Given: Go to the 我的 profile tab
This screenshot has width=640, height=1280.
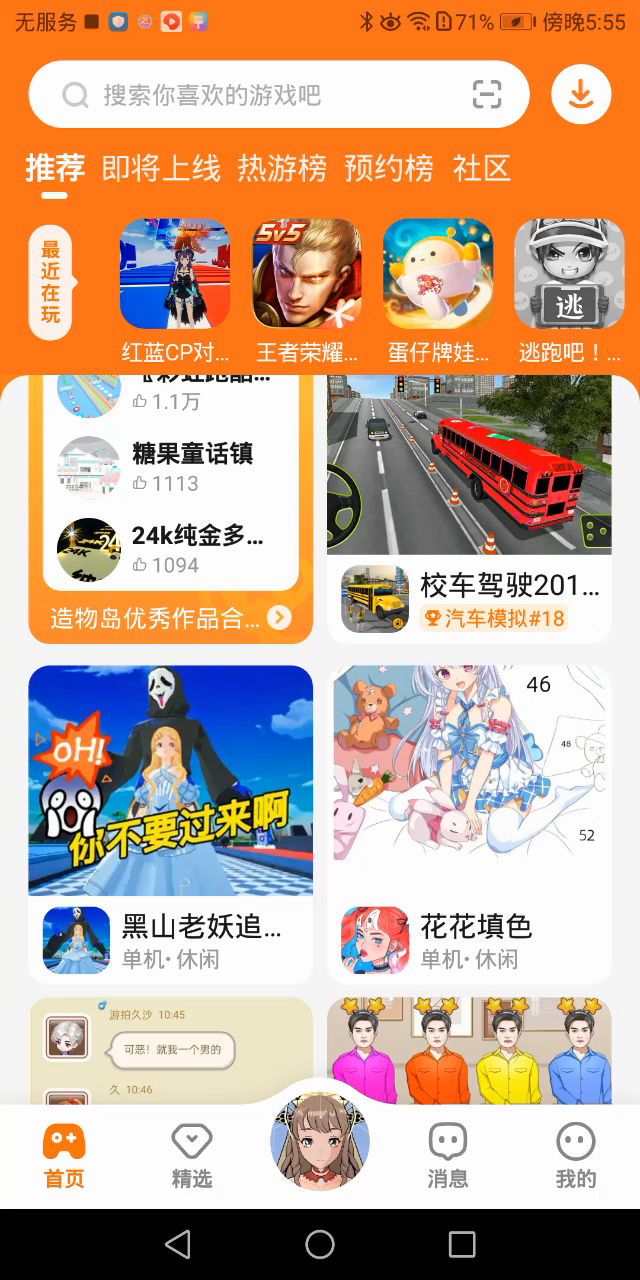Looking at the screenshot, I should click(x=575, y=1156).
